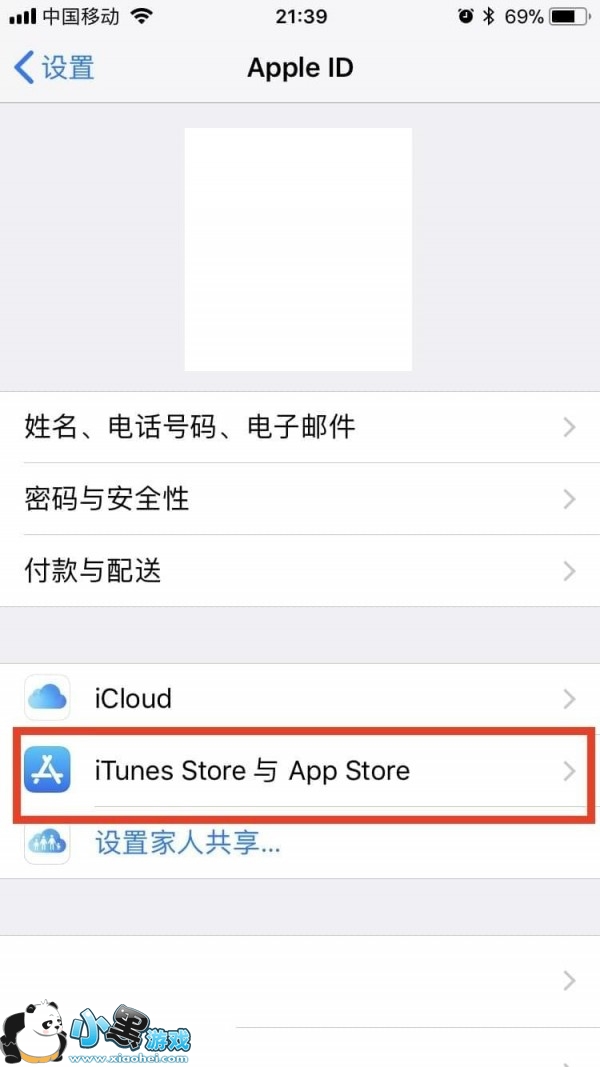Image resolution: width=600 pixels, height=1067 pixels.
Task: Open 姓名、电话号码、电子邮件 row
Action: click(x=300, y=427)
